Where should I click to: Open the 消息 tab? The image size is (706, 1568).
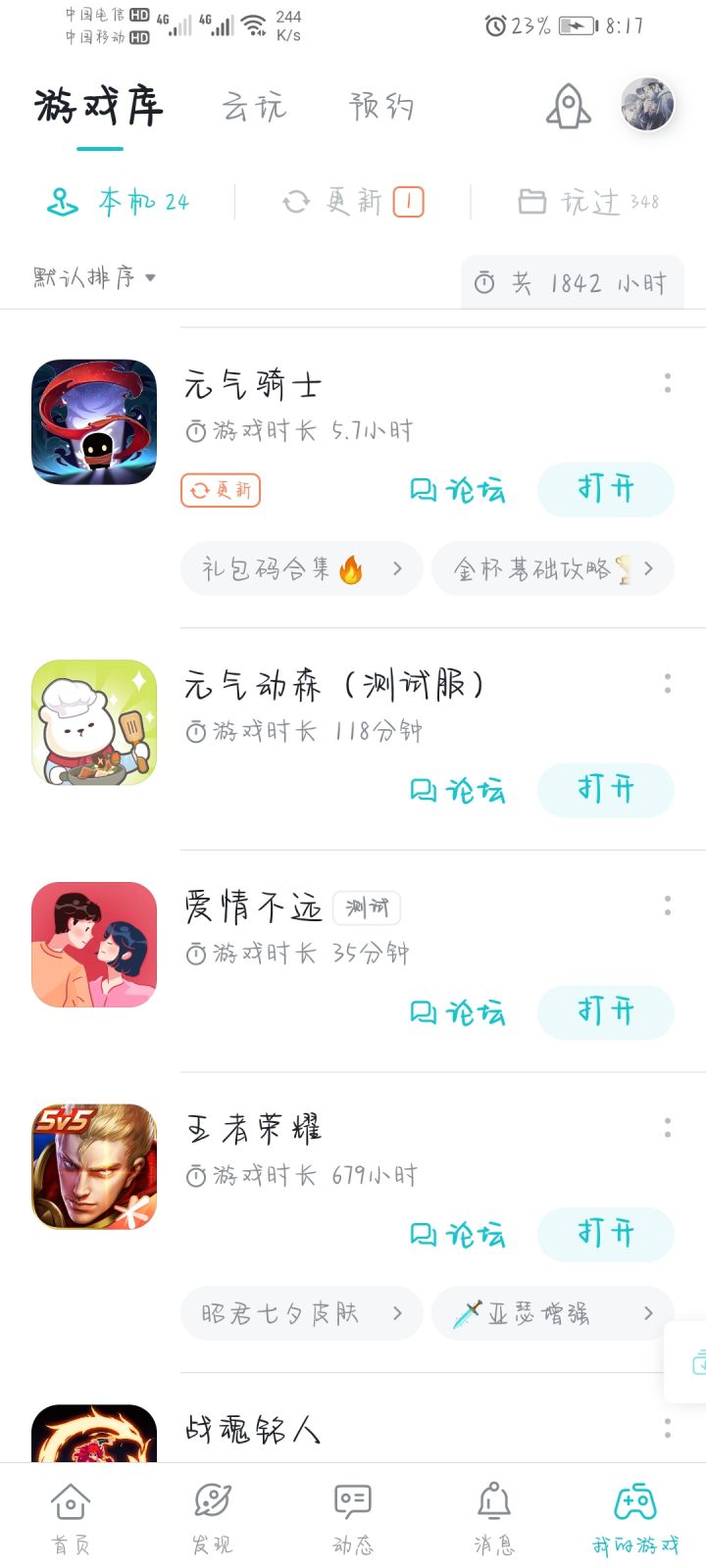click(x=493, y=1517)
